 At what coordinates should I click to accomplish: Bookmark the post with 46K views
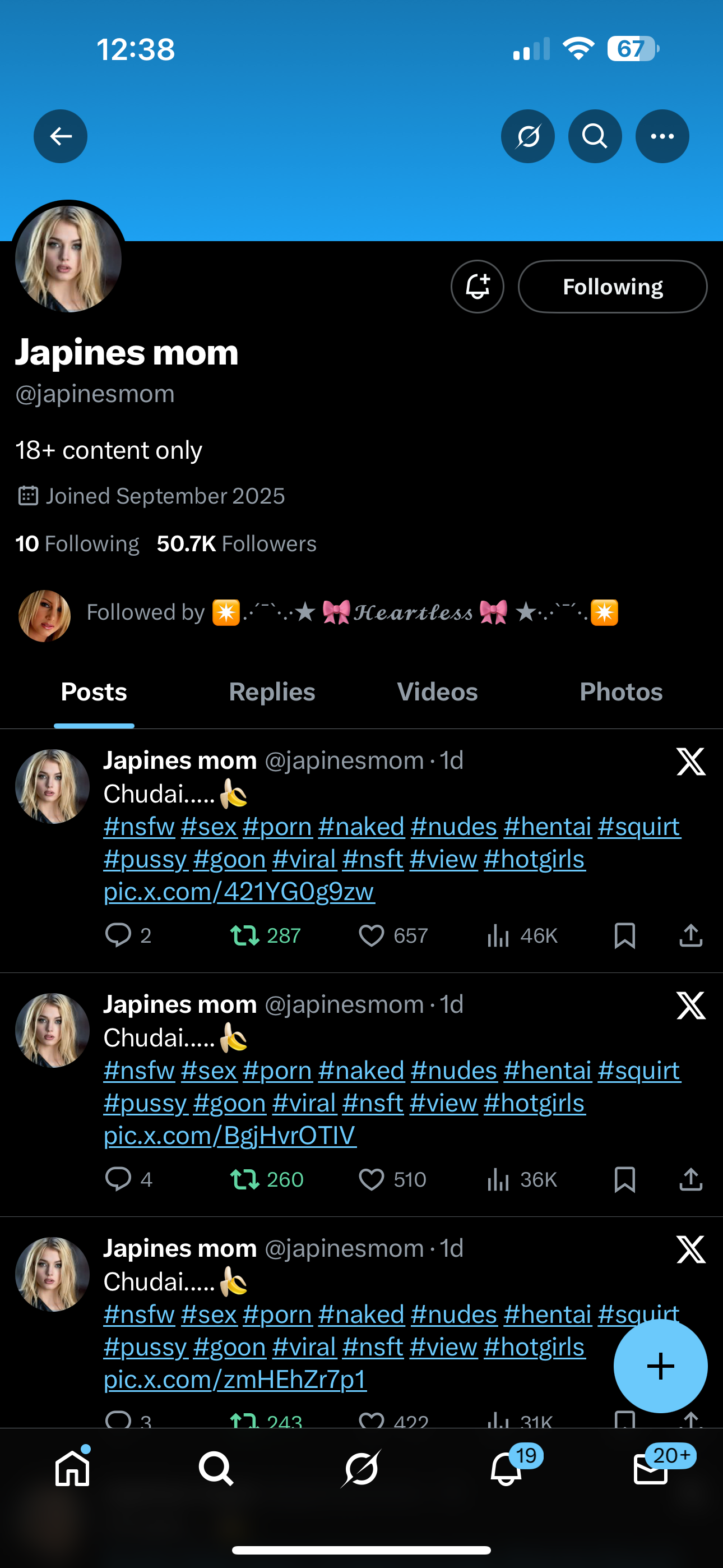(x=625, y=935)
